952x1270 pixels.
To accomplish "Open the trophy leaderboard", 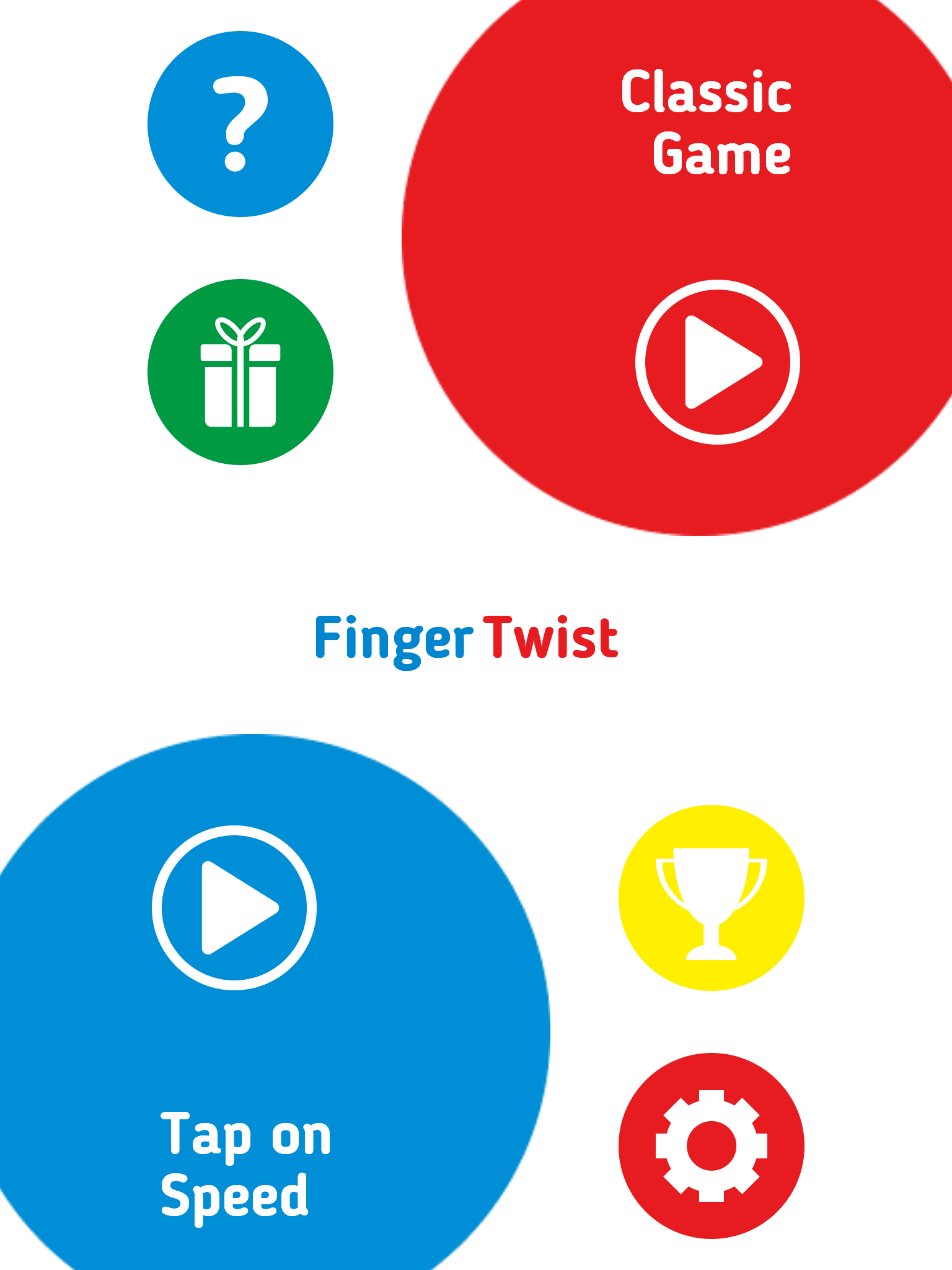I will 711,897.
